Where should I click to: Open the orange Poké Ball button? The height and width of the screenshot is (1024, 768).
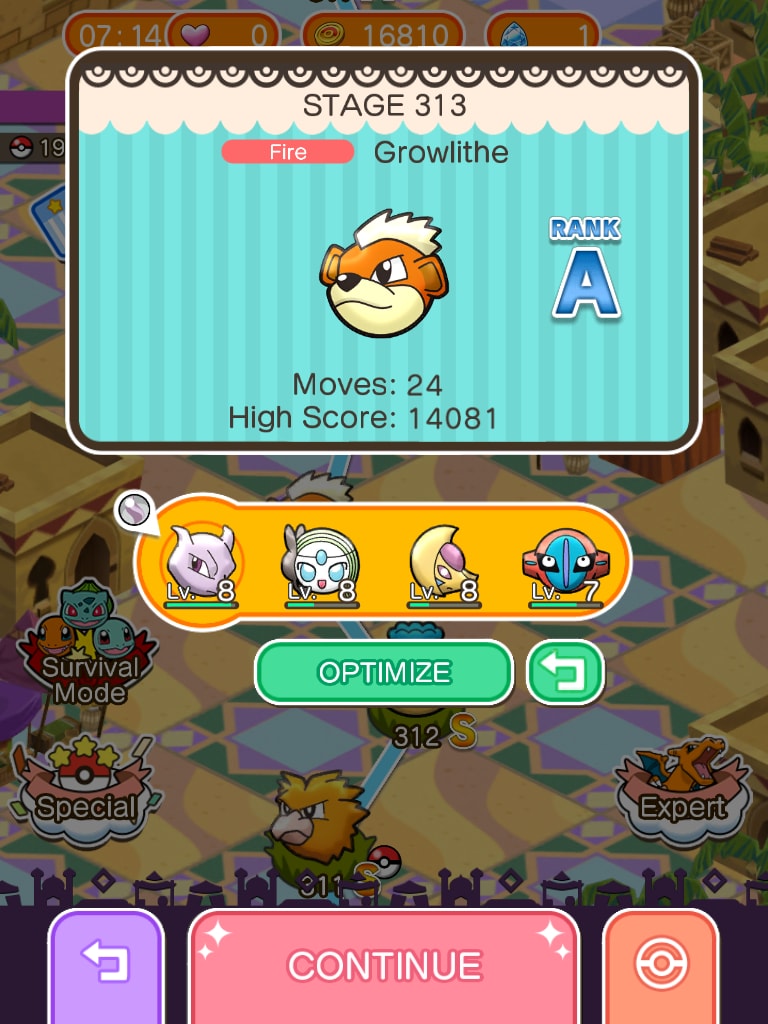pyautogui.click(x=660, y=964)
